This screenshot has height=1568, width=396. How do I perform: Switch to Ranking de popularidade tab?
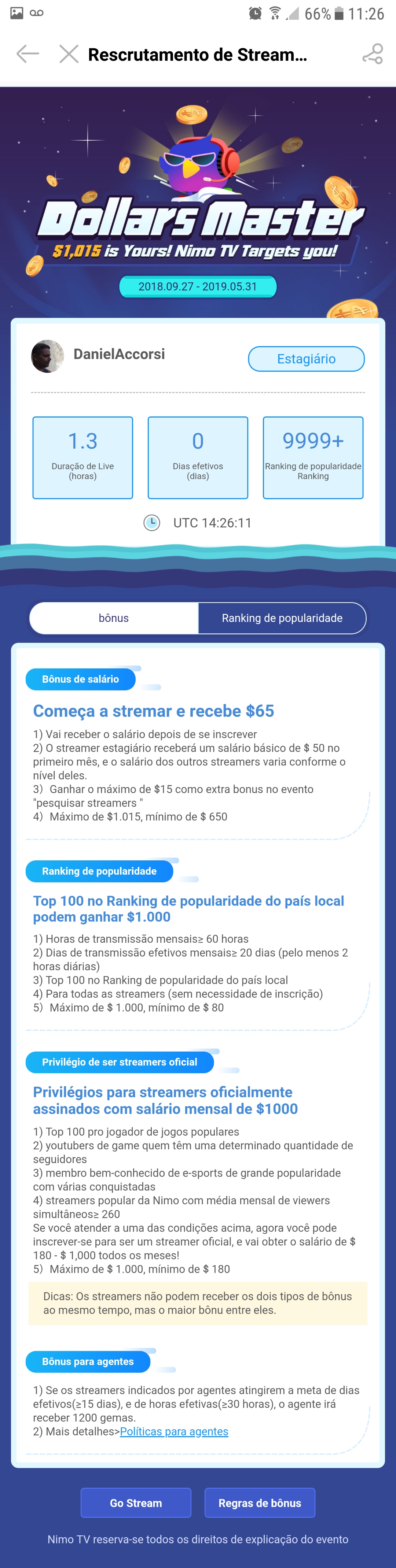(282, 618)
